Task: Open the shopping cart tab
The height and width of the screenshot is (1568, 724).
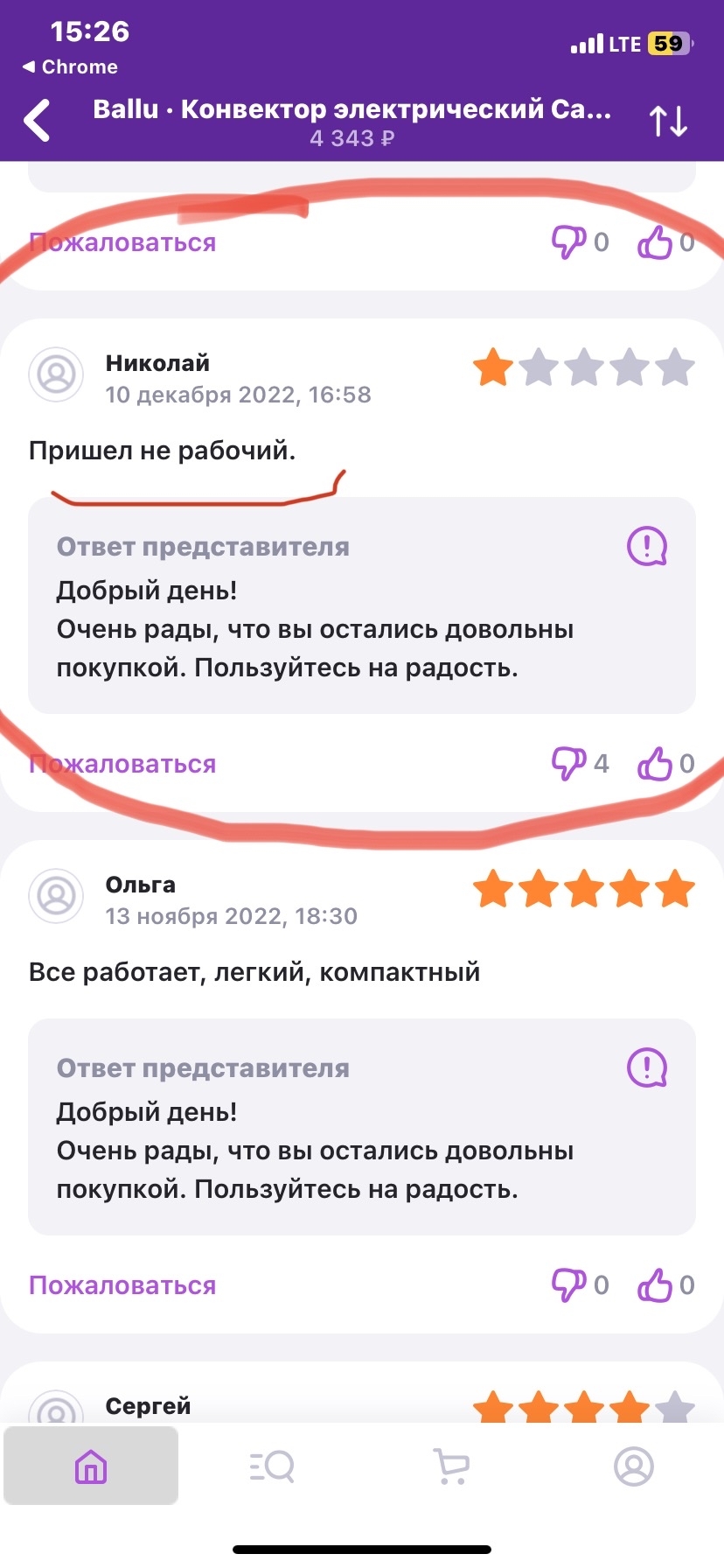Action: click(x=452, y=1466)
